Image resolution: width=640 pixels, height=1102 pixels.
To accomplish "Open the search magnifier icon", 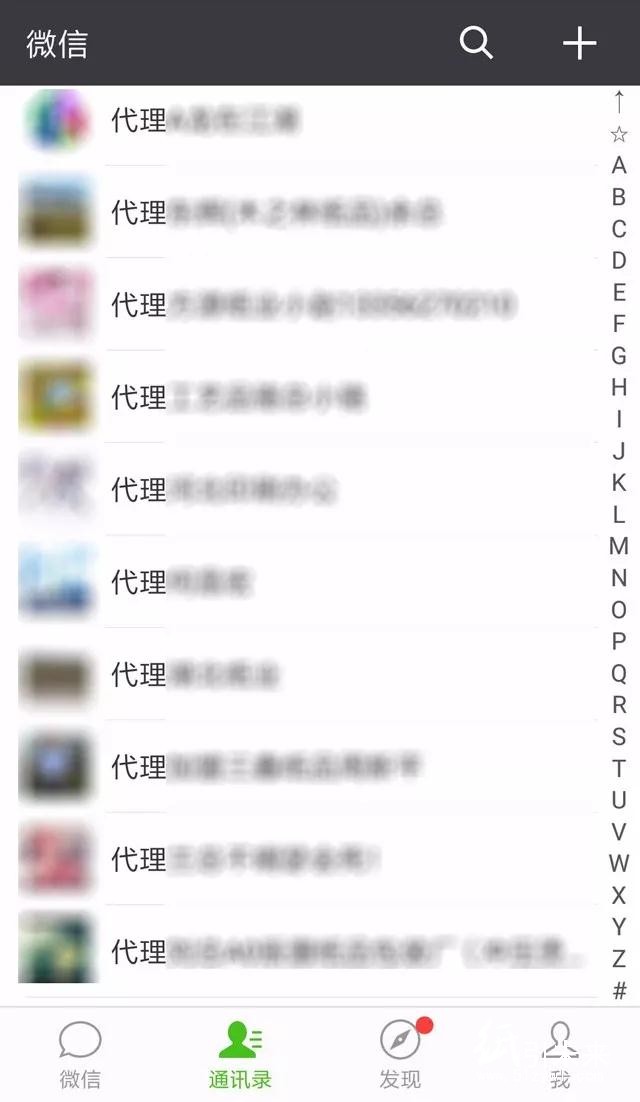I will 476,43.
